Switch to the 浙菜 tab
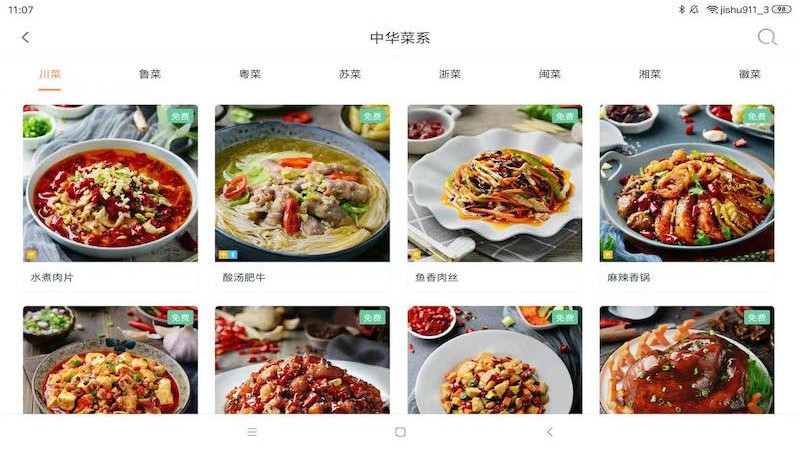The image size is (800, 450). [x=450, y=74]
